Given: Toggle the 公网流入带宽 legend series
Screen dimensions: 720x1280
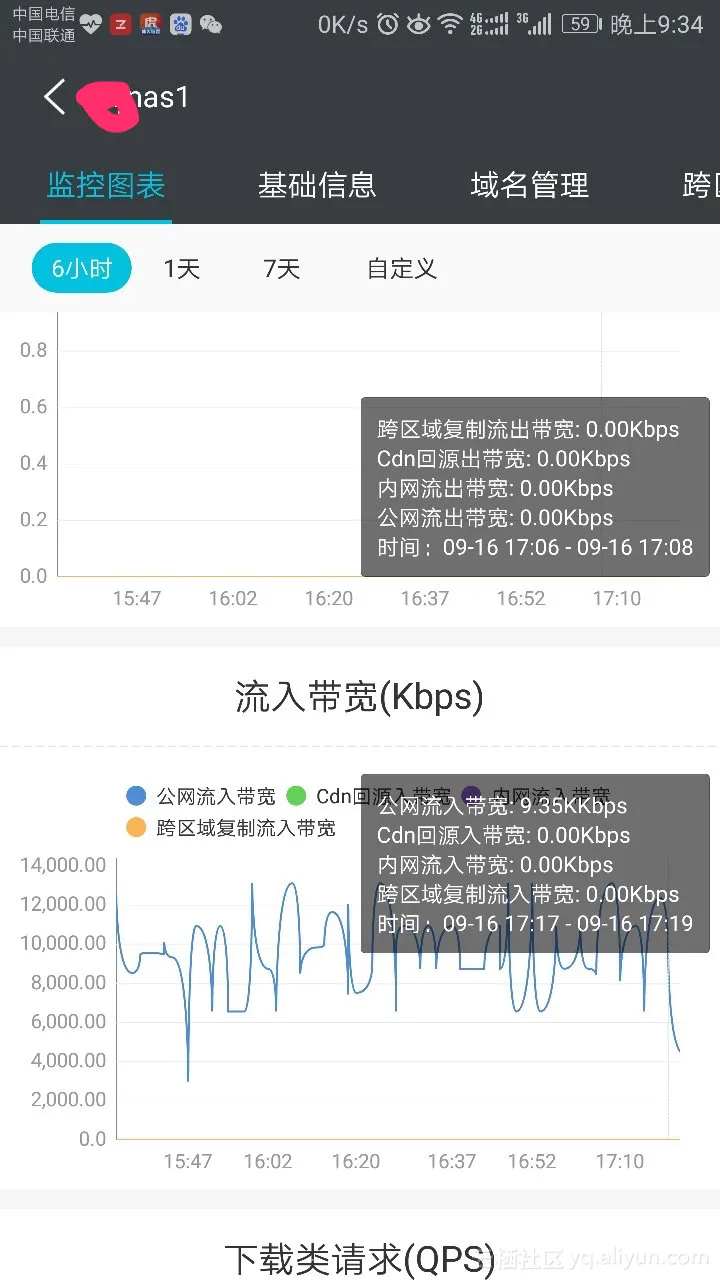Looking at the screenshot, I should coord(201,796).
